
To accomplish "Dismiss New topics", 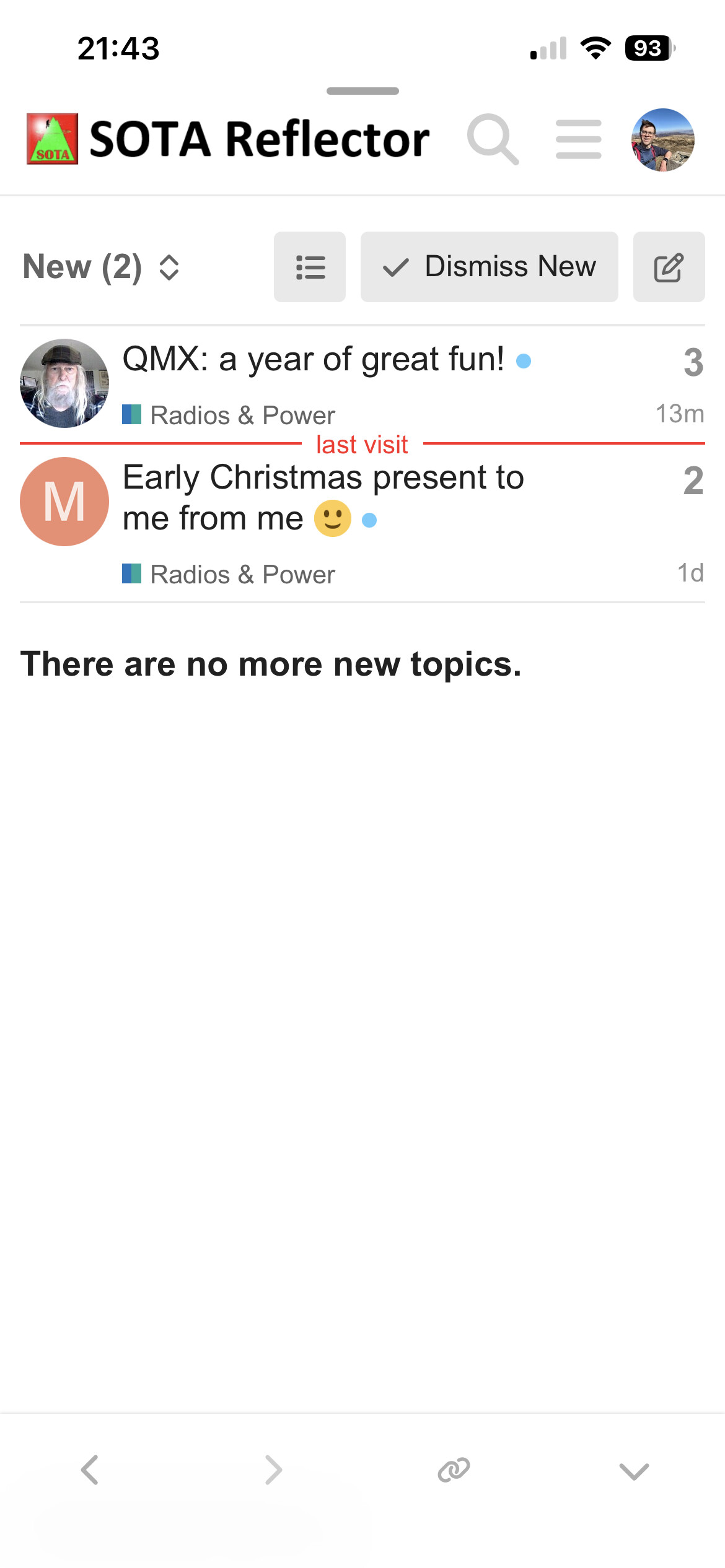I will tap(489, 267).
